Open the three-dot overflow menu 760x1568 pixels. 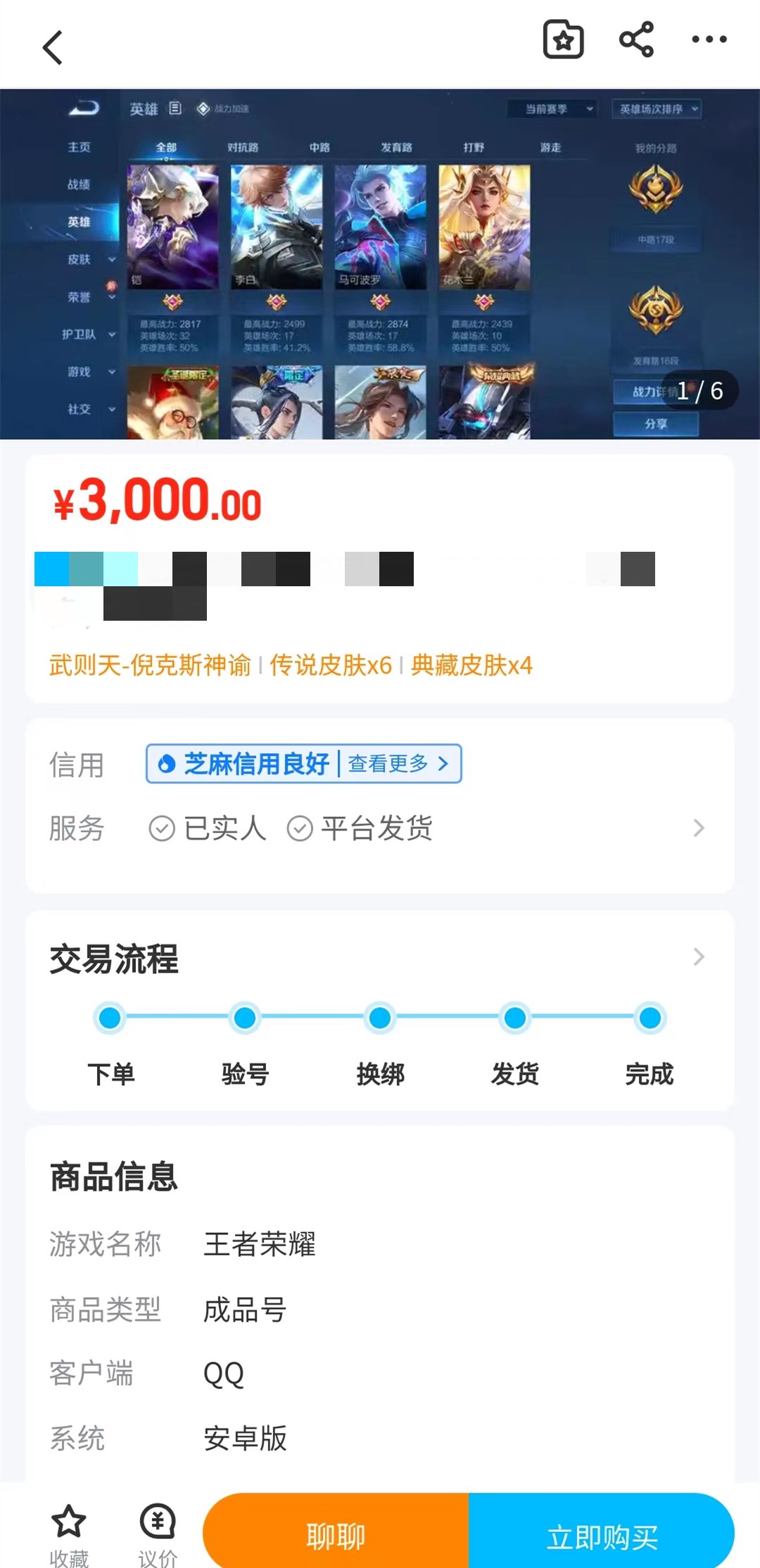pyautogui.click(x=709, y=40)
